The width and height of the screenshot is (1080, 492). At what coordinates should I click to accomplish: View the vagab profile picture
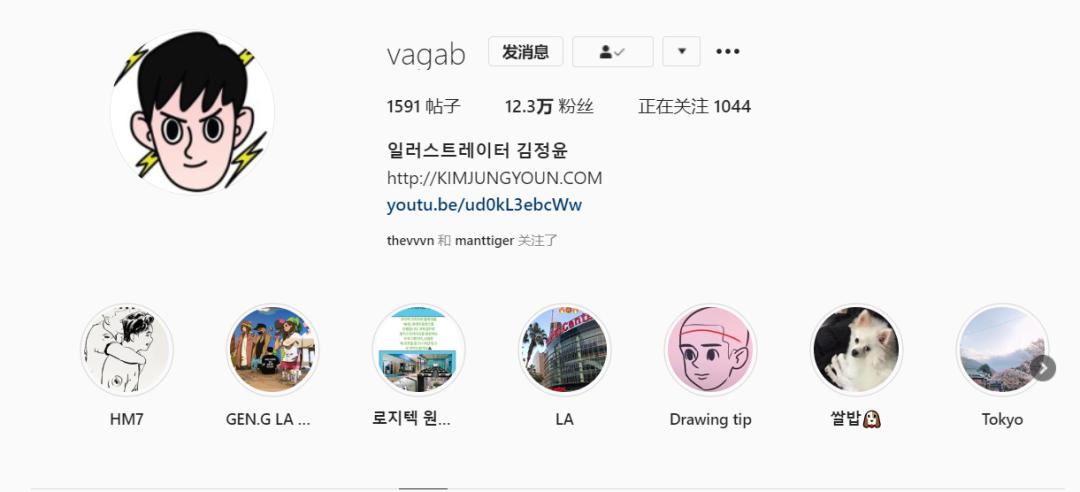tap(192, 112)
